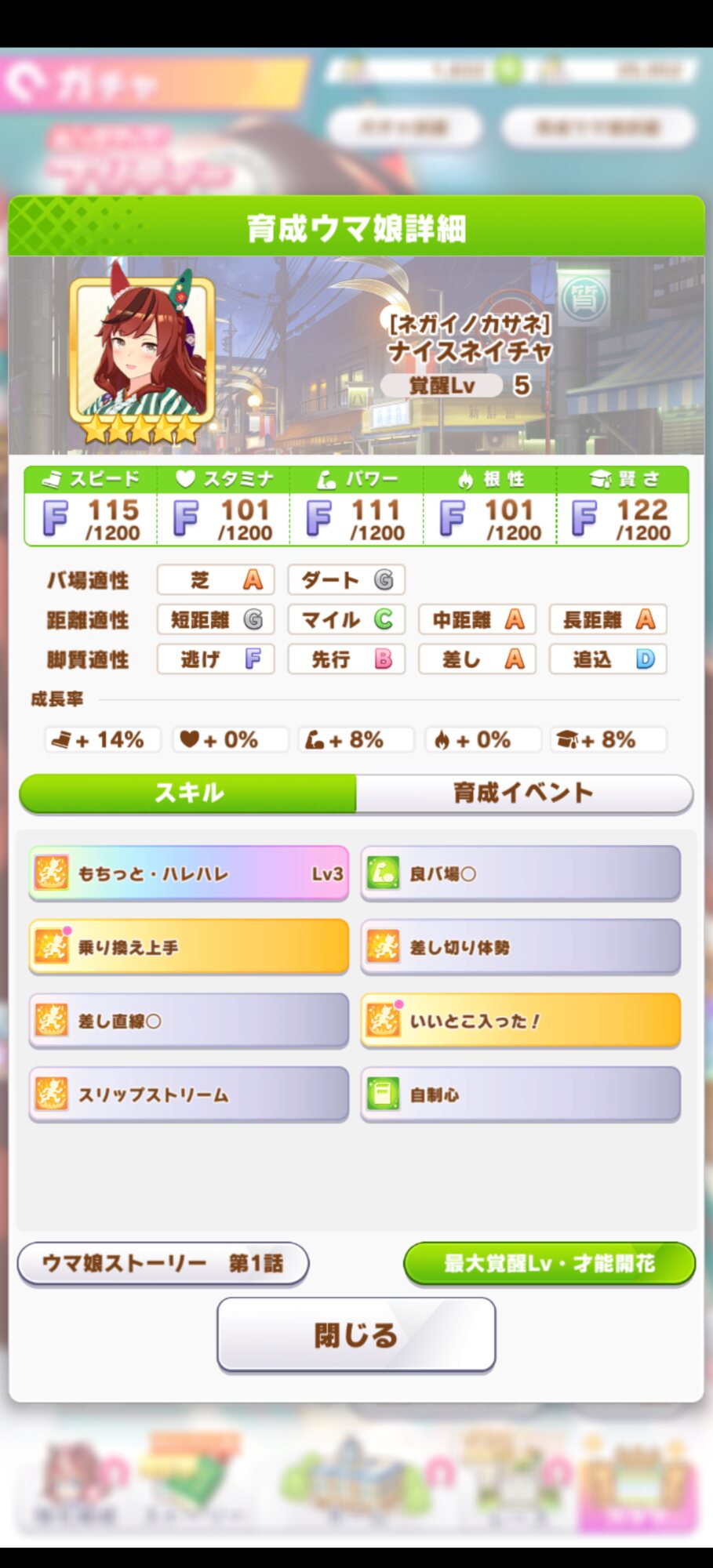Open the 良バ場○ skill details

[520, 873]
